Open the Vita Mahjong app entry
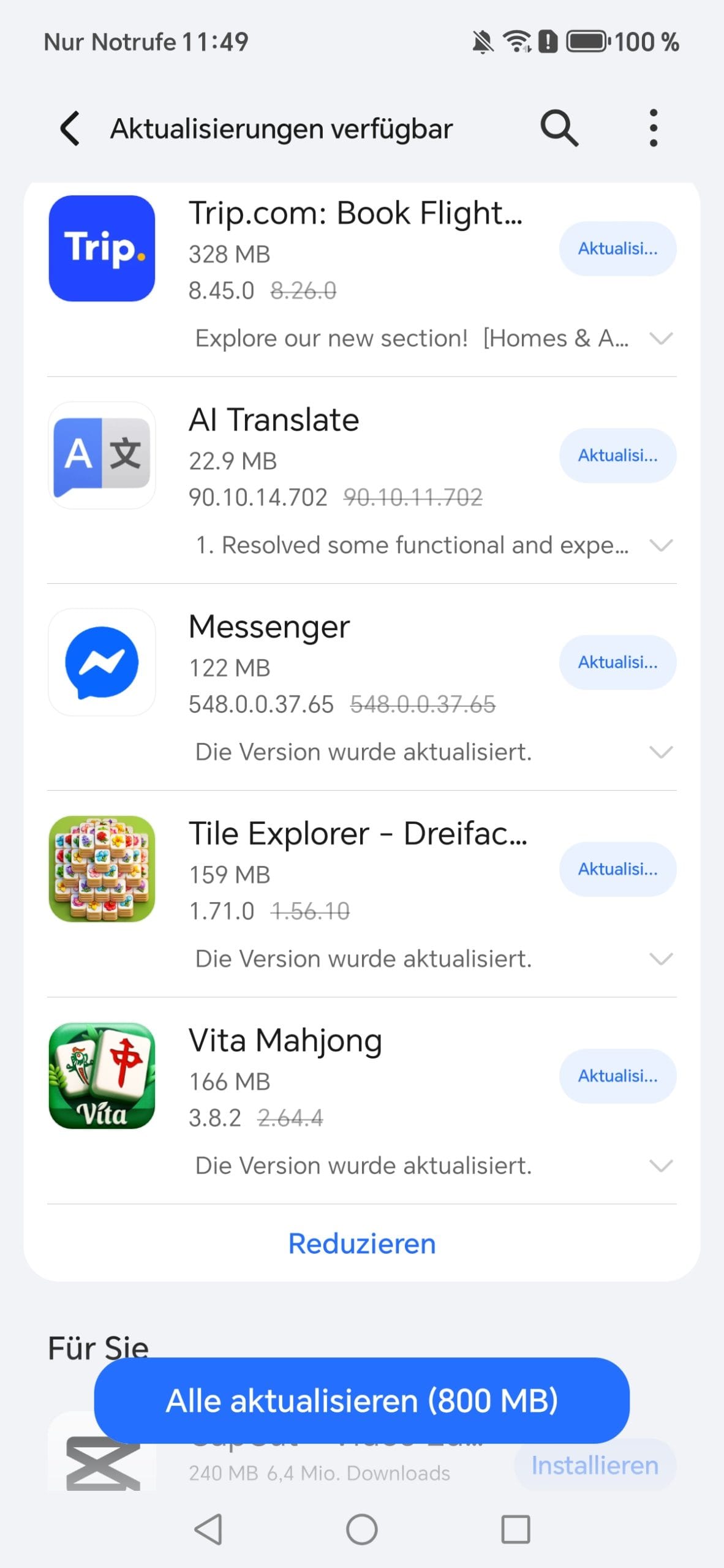724x1568 pixels. click(285, 1041)
